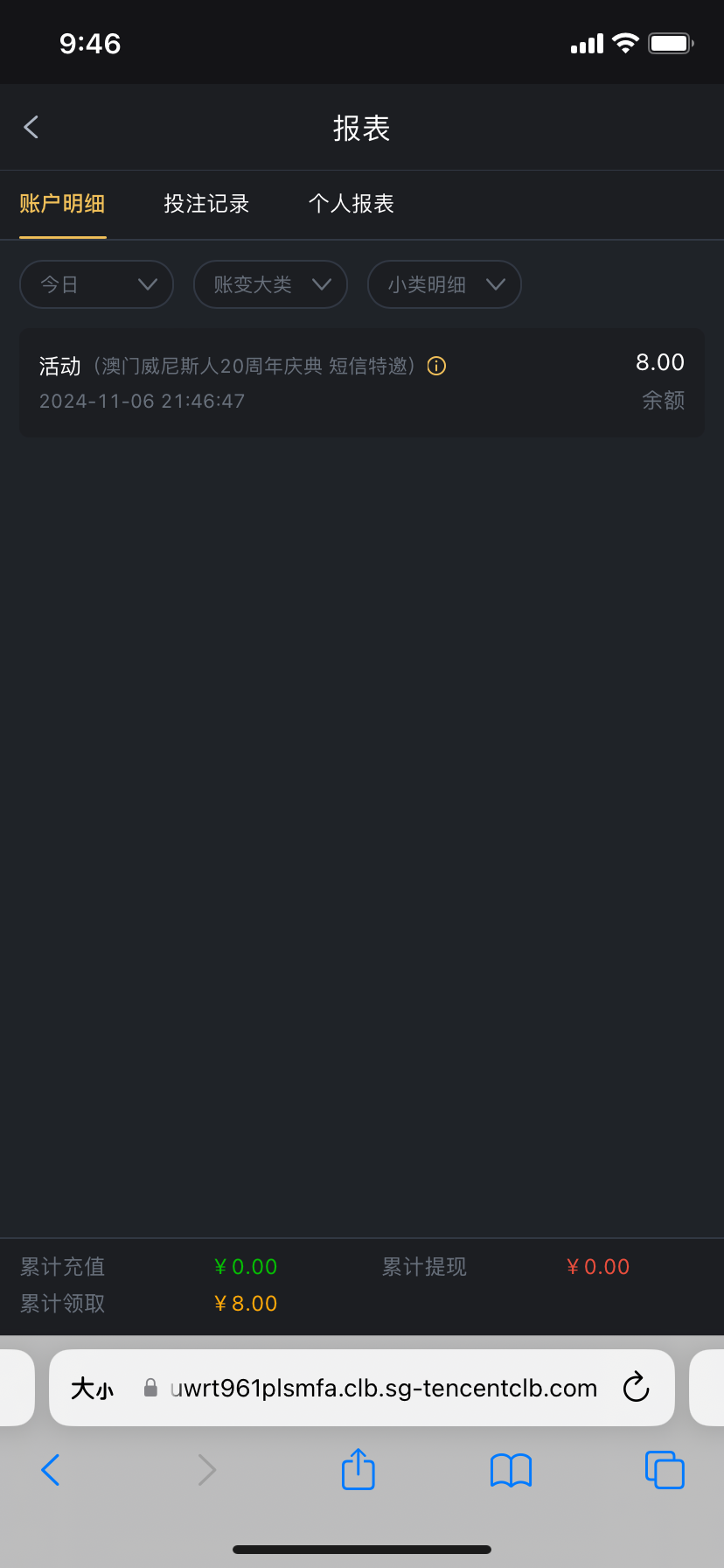Go back in Safari's bottom toolbar

51,1470
